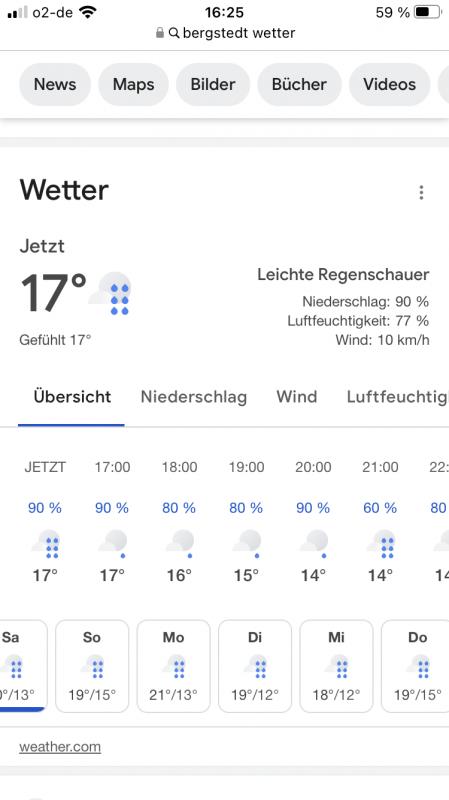The image size is (449, 800).
Task: Pick the Mi forecast card with 18°/12°
Action: (336, 666)
